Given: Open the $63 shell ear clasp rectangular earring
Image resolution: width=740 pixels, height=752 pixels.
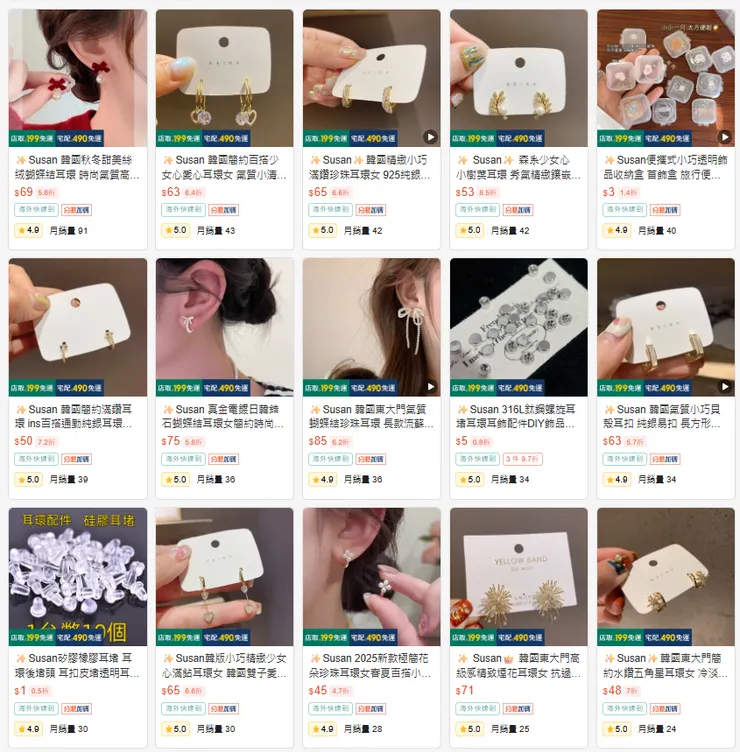Looking at the screenshot, I should coord(665,327).
